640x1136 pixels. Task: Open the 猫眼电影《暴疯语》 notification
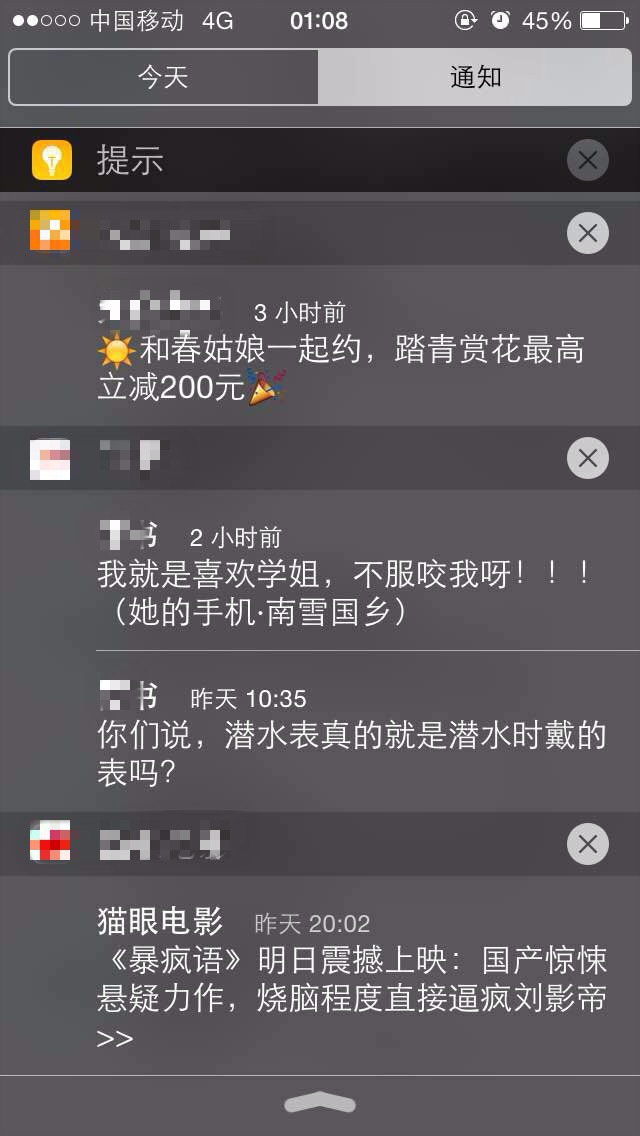350,980
